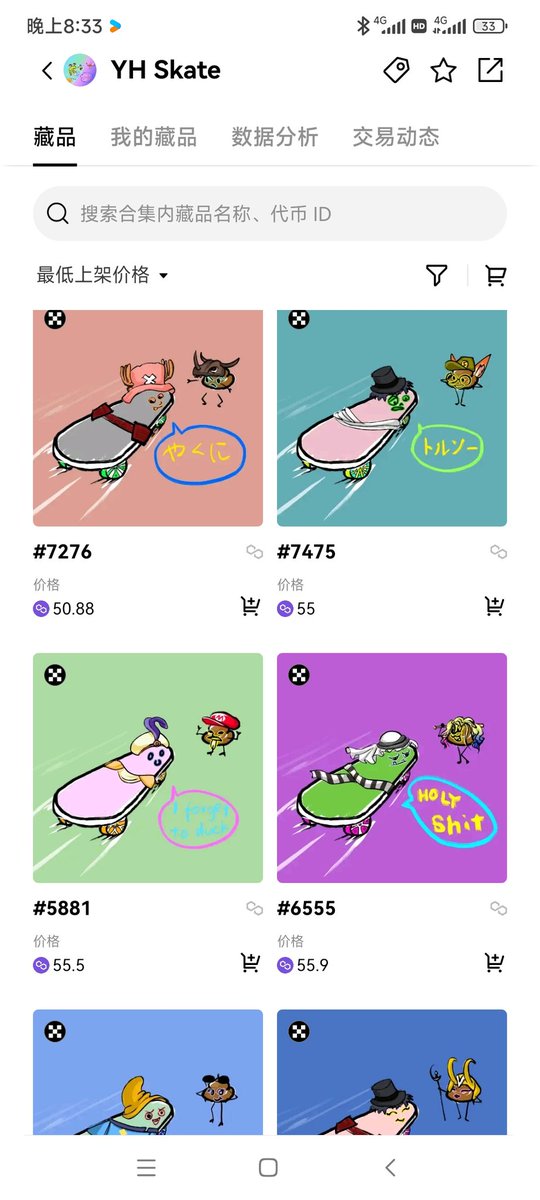Expand the 最低上架价格 sort dropdown
This screenshot has width=540, height=1200.
coord(103,275)
